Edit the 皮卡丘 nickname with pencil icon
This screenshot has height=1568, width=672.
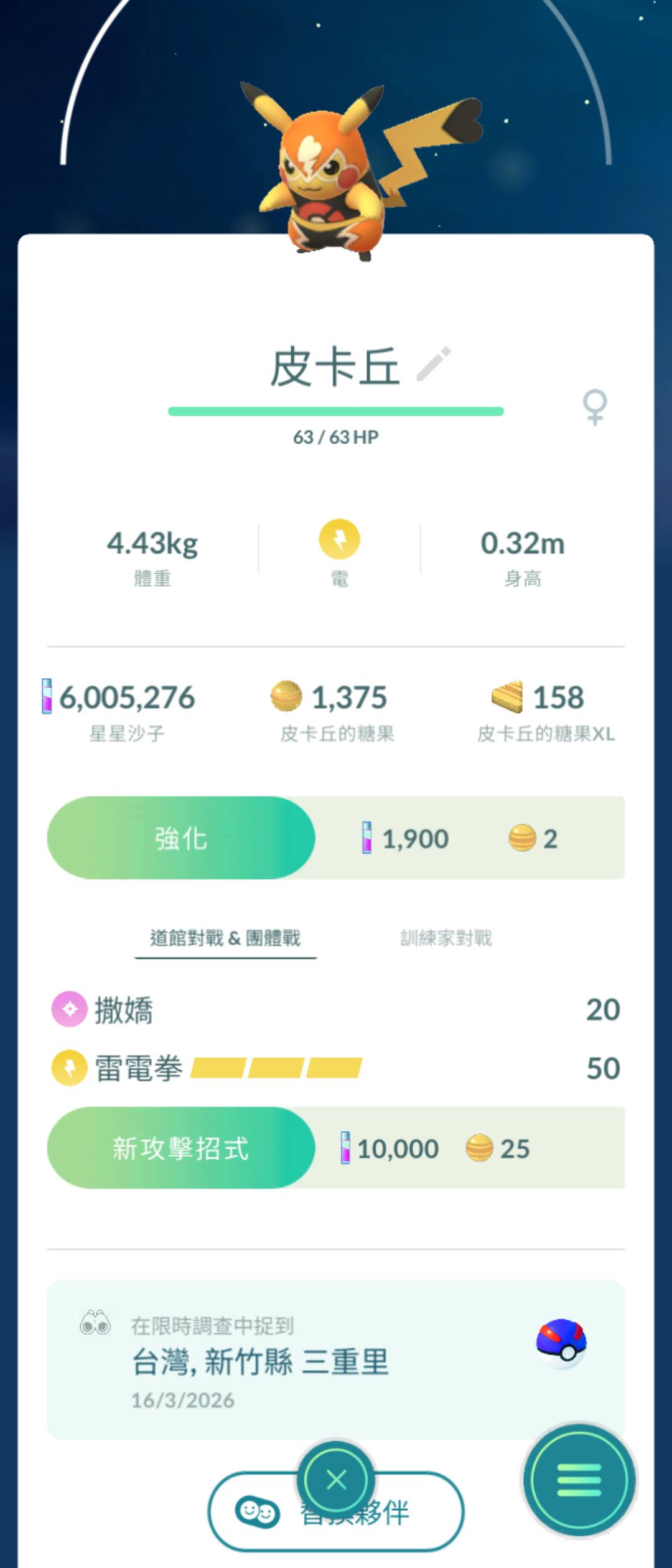(x=434, y=364)
